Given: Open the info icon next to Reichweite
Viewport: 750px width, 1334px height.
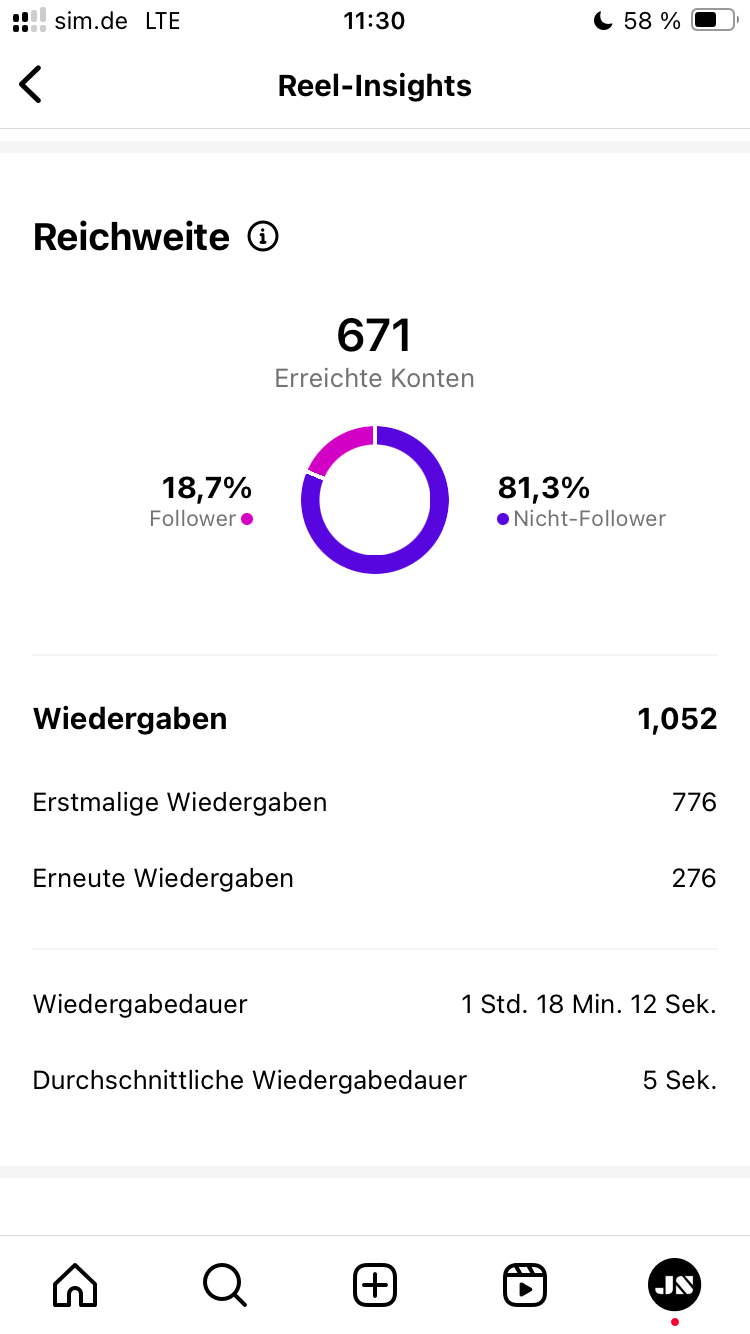Looking at the screenshot, I should 263,237.
